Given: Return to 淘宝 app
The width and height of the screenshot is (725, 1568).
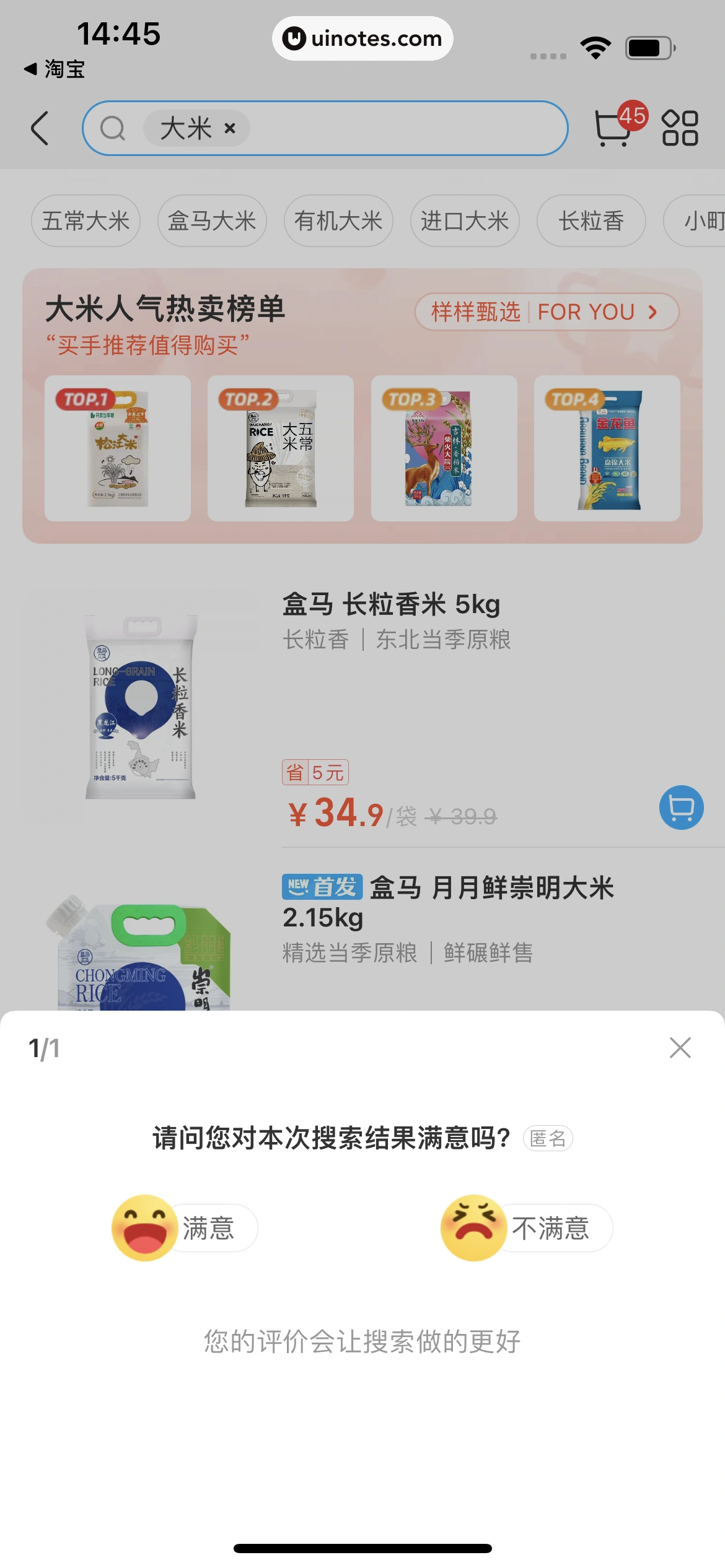Looking at the screenshot, I should [55, 69].
